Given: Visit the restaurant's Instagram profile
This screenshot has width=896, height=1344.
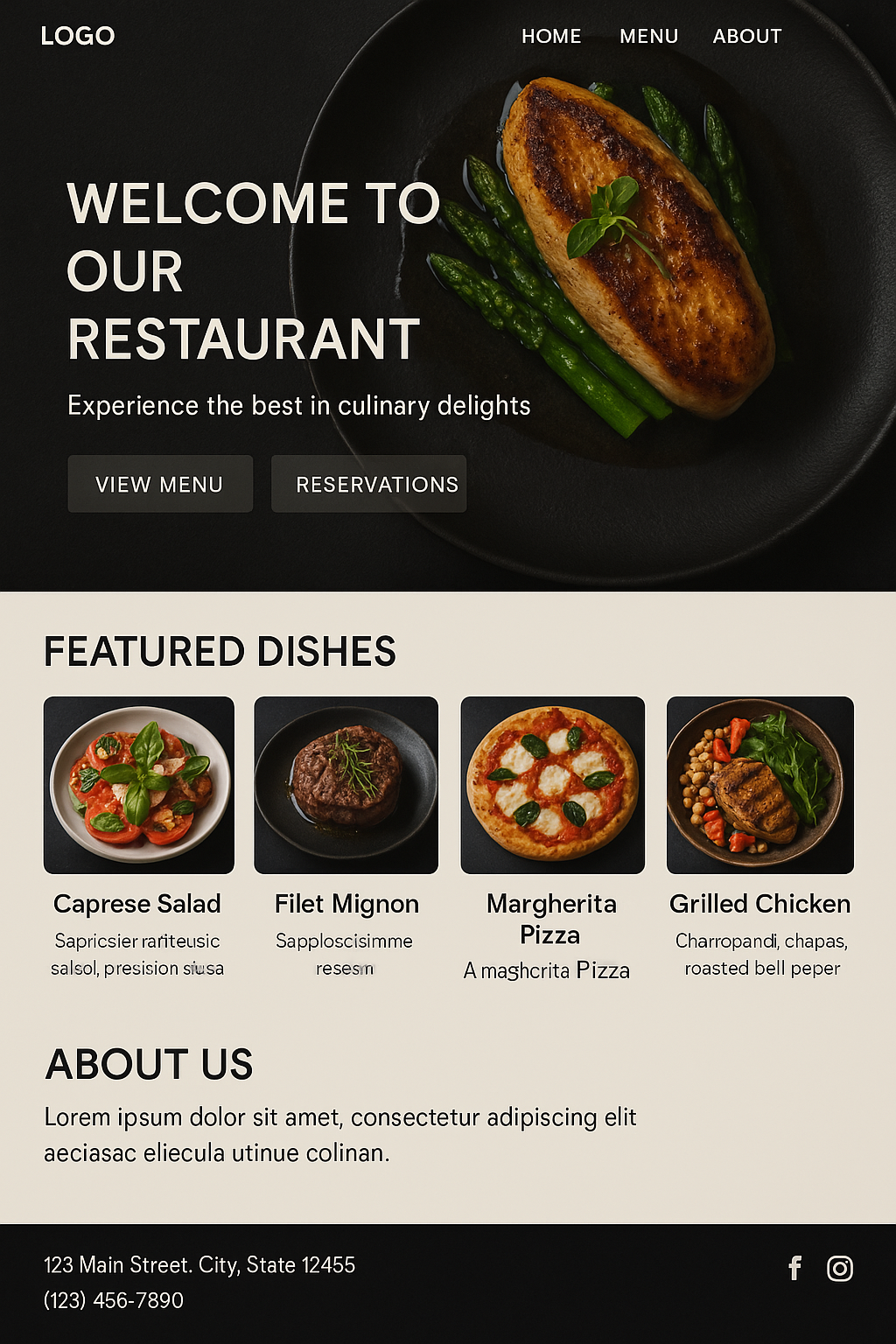Looking at the screenshot, I should (840, 1268).
